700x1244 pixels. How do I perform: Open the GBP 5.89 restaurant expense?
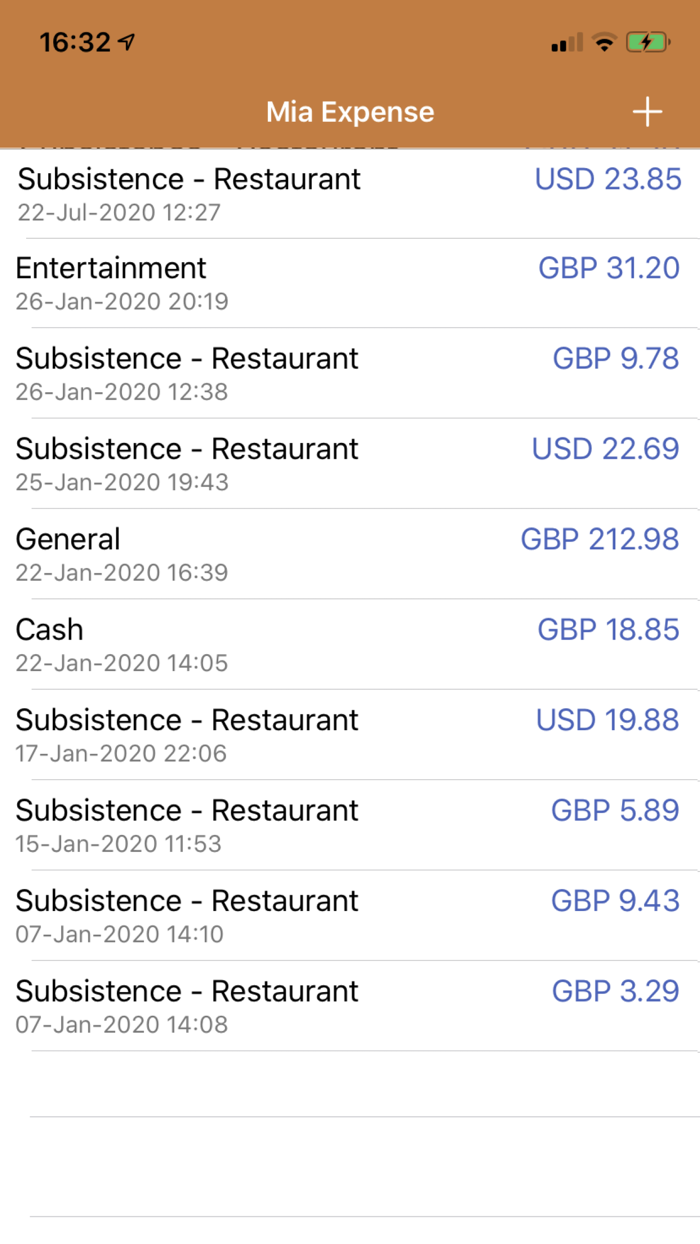point(350,825)
